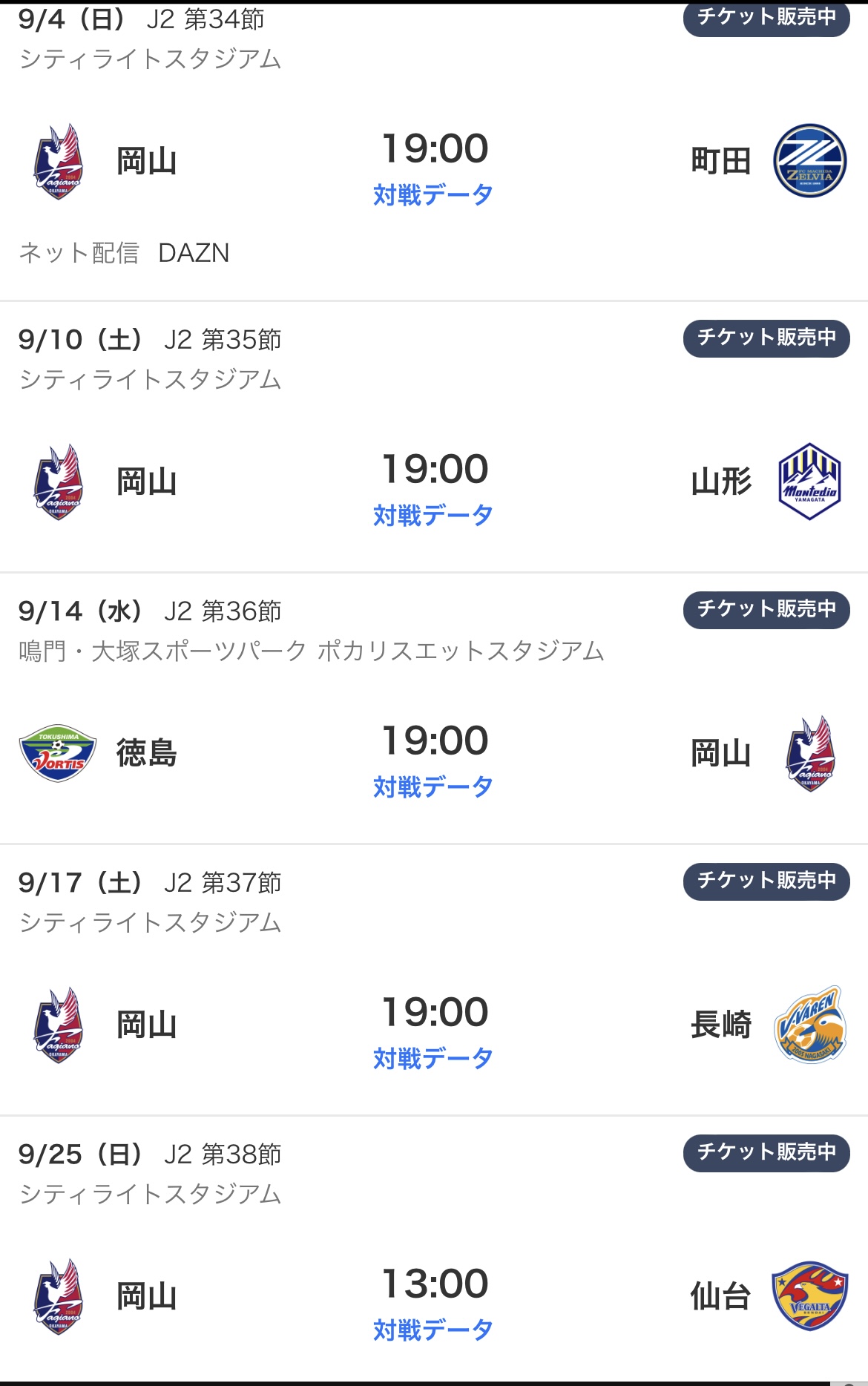868x1386 pixels.
Task: Open 対戦データ for 岡山 vs 長崎
Action: (x=433, y=1059)
